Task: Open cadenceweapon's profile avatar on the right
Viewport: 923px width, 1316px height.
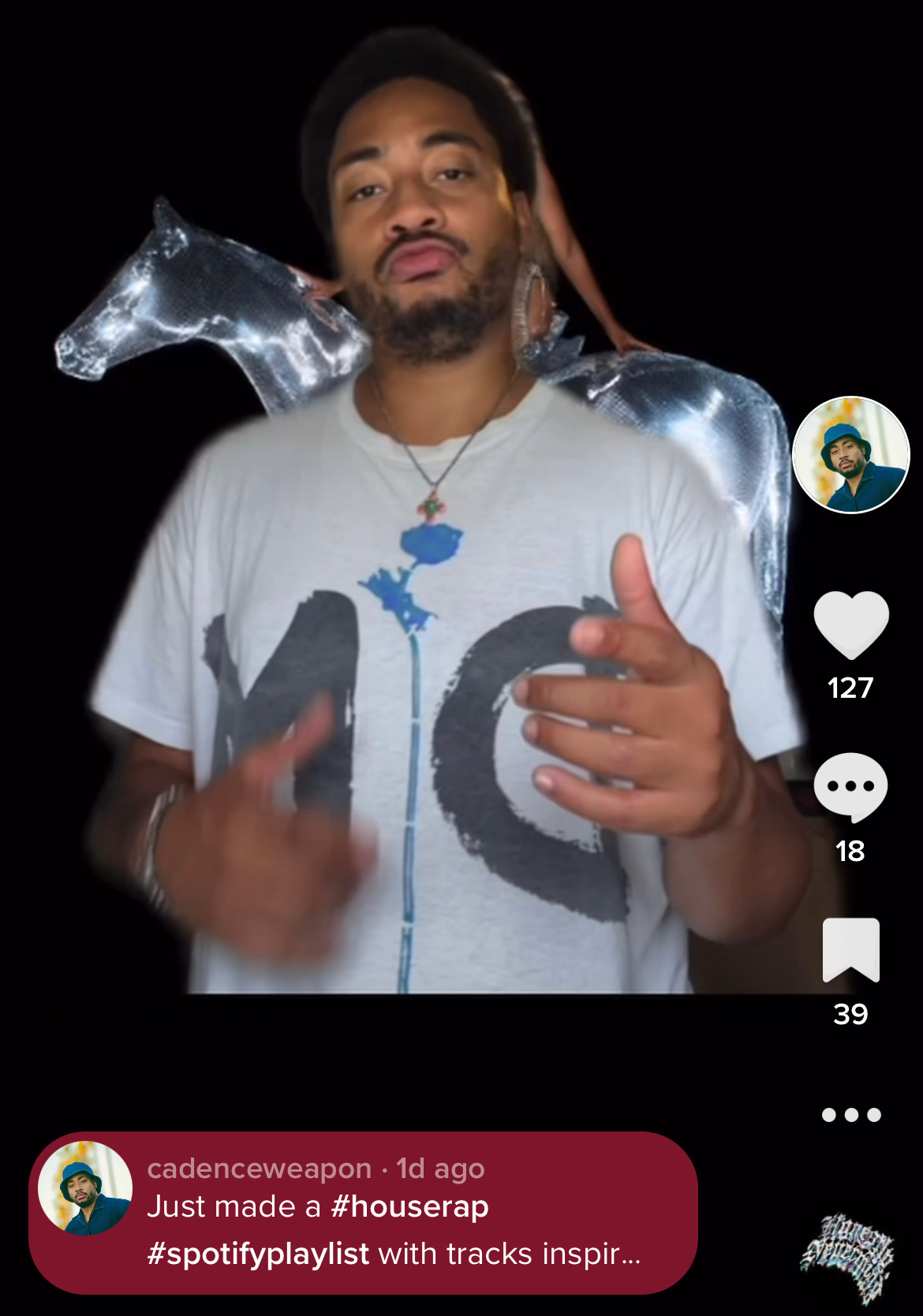Action: click(850, 455)
